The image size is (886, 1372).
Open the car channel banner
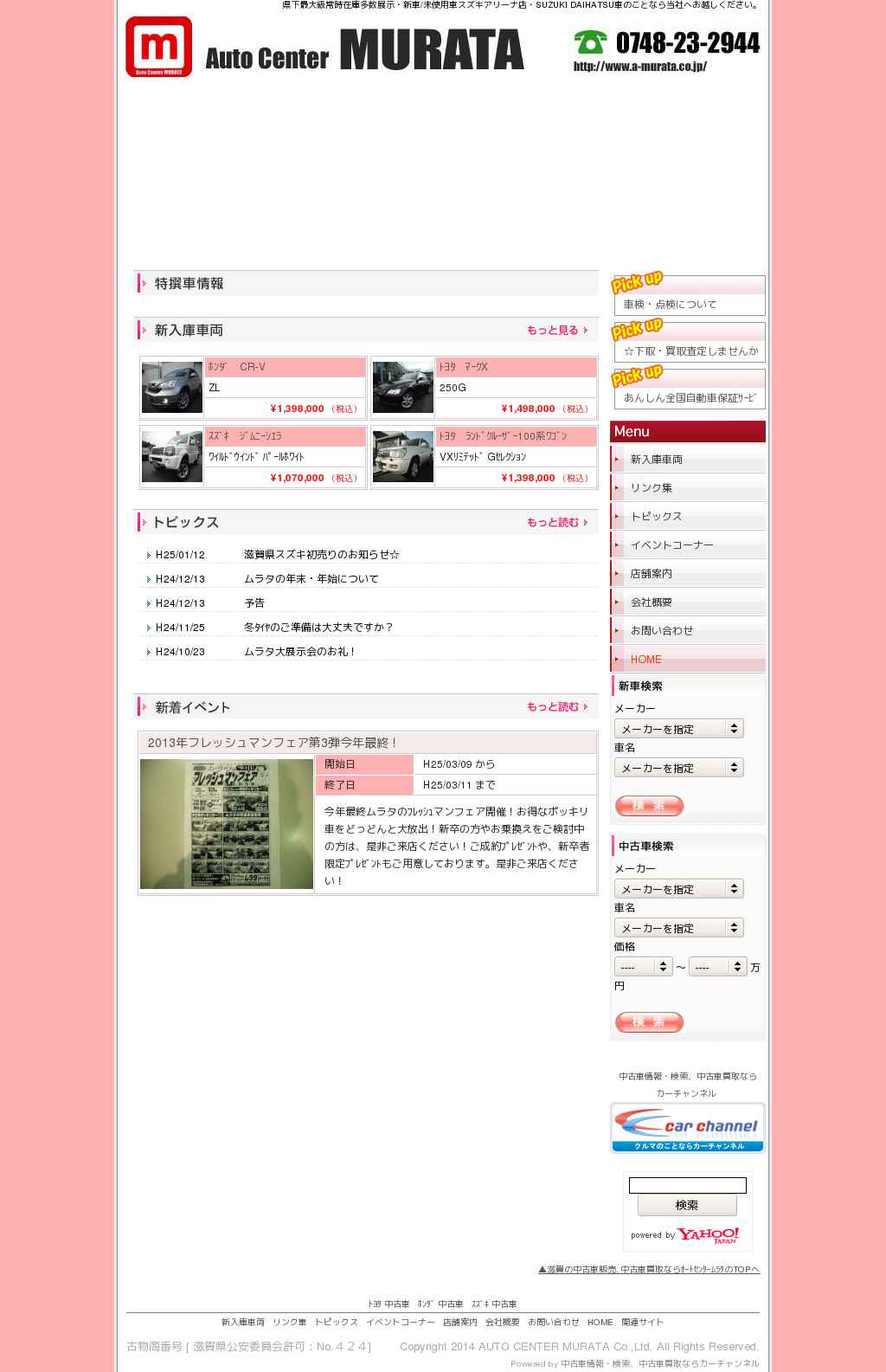pos(688,1128)
